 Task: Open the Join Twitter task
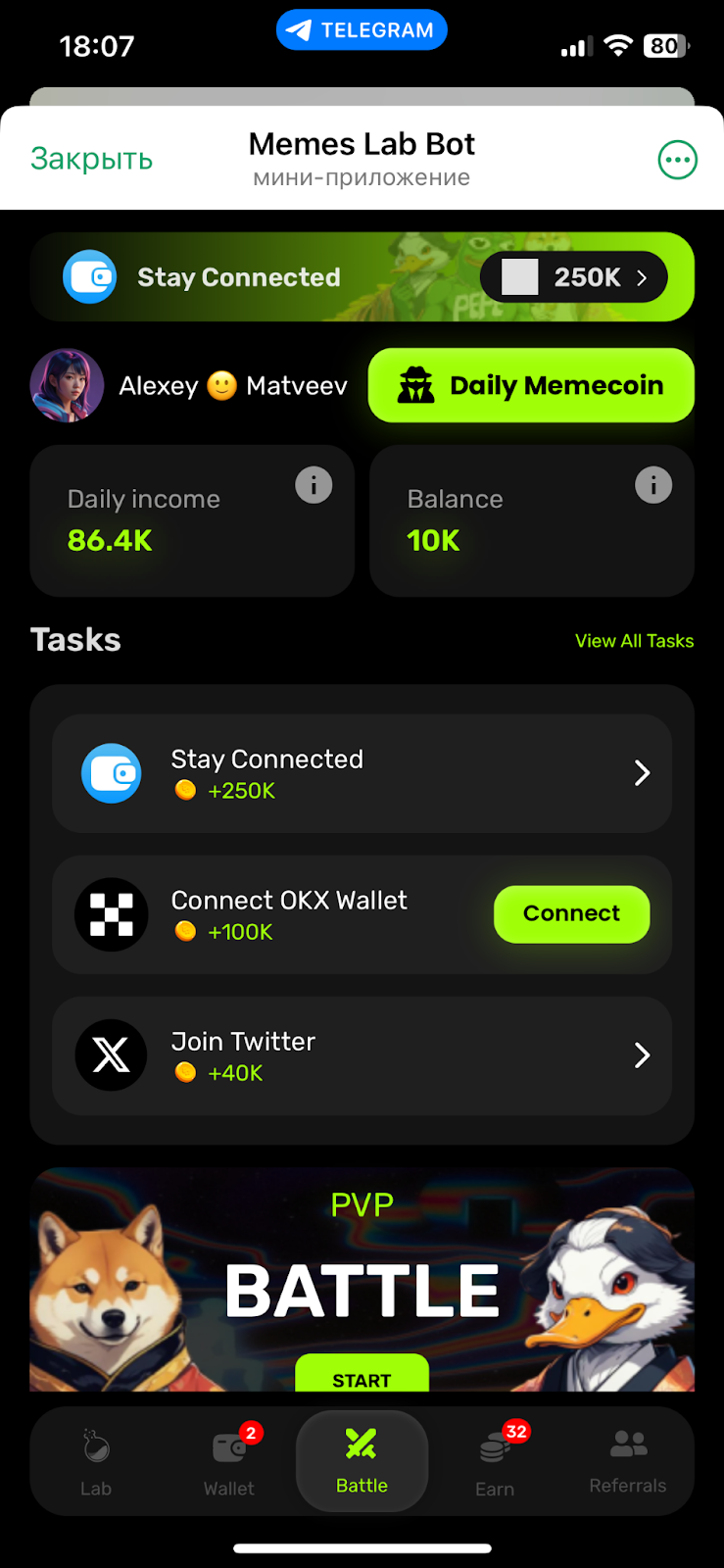(362, 1055)
